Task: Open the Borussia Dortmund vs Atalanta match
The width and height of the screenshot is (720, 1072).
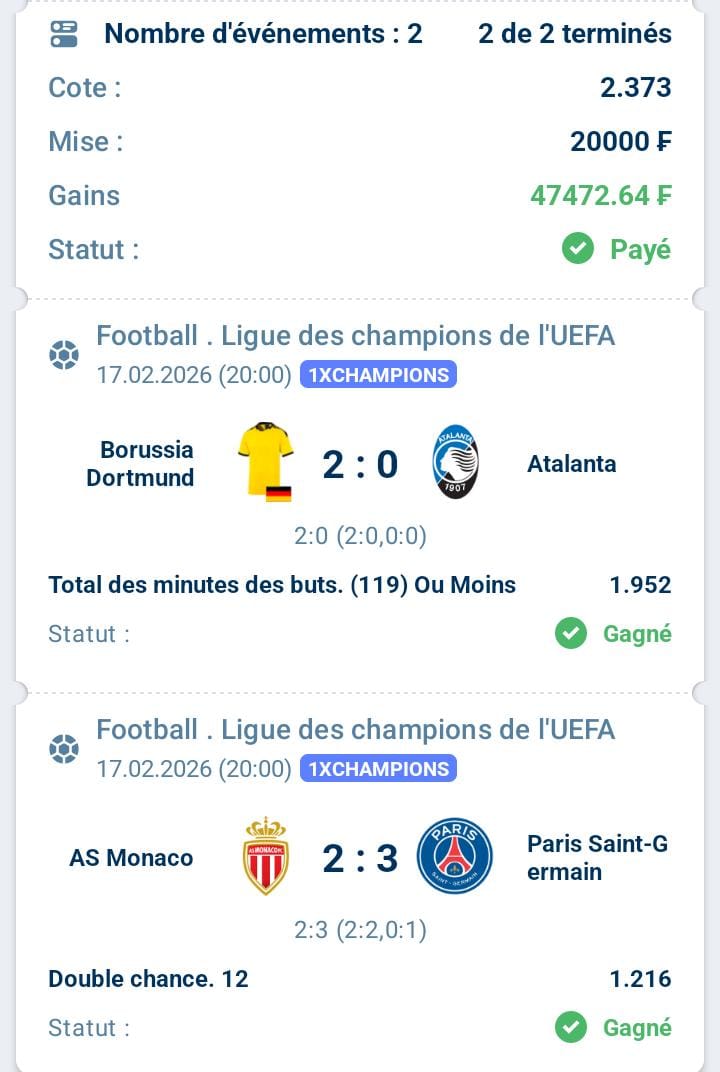Action: tap(360, 464)
